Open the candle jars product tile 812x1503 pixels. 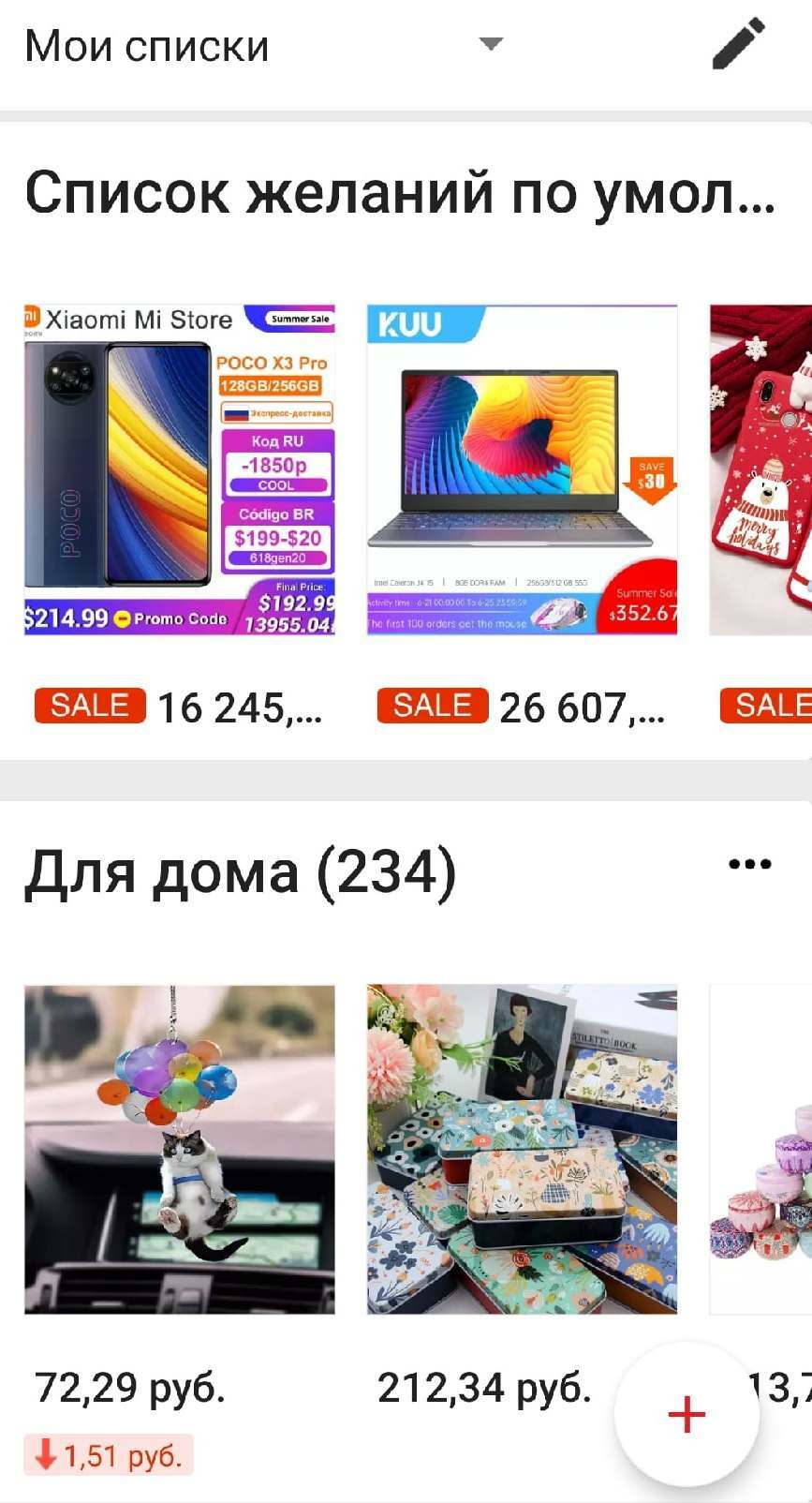[x=761, y=1149]
